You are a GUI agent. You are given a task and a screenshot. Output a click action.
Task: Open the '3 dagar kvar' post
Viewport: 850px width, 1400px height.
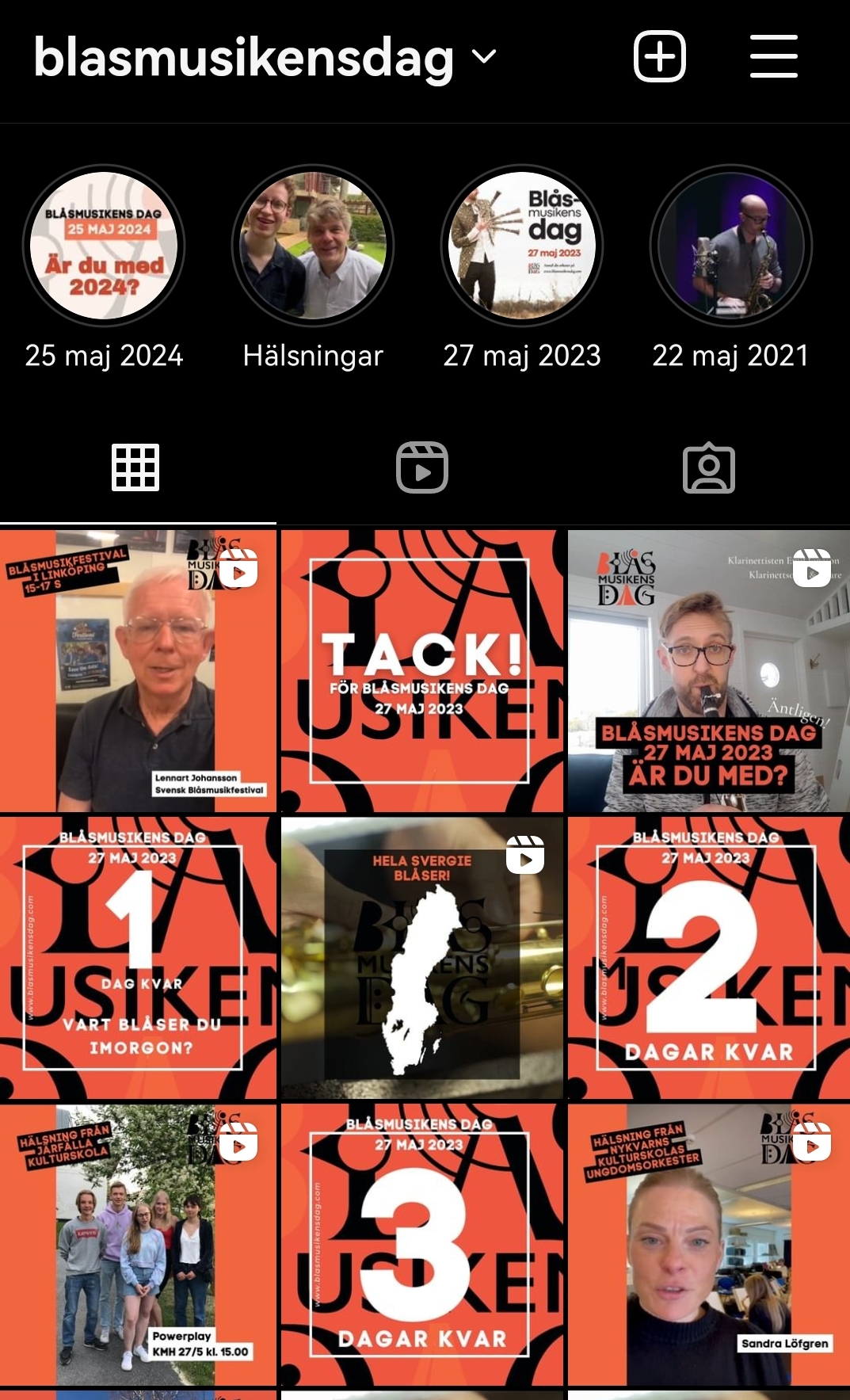[421, 1245]
